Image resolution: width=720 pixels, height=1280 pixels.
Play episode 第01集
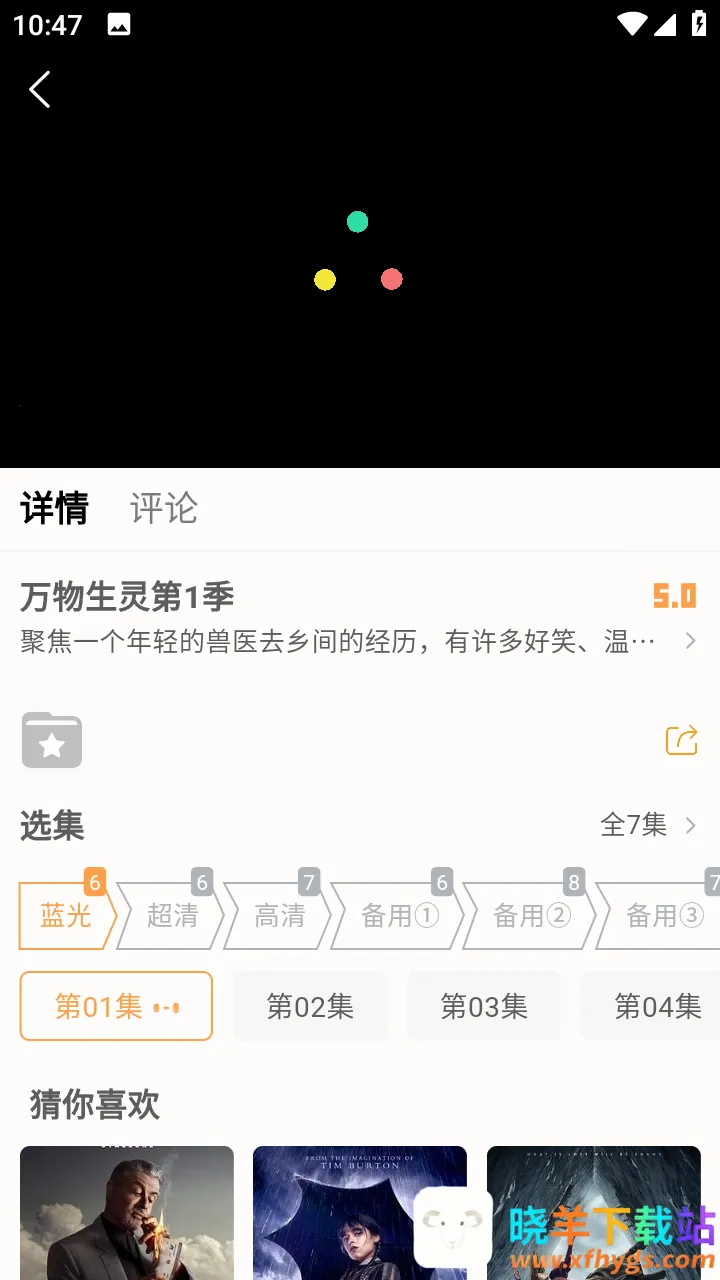click(116, 1006)
